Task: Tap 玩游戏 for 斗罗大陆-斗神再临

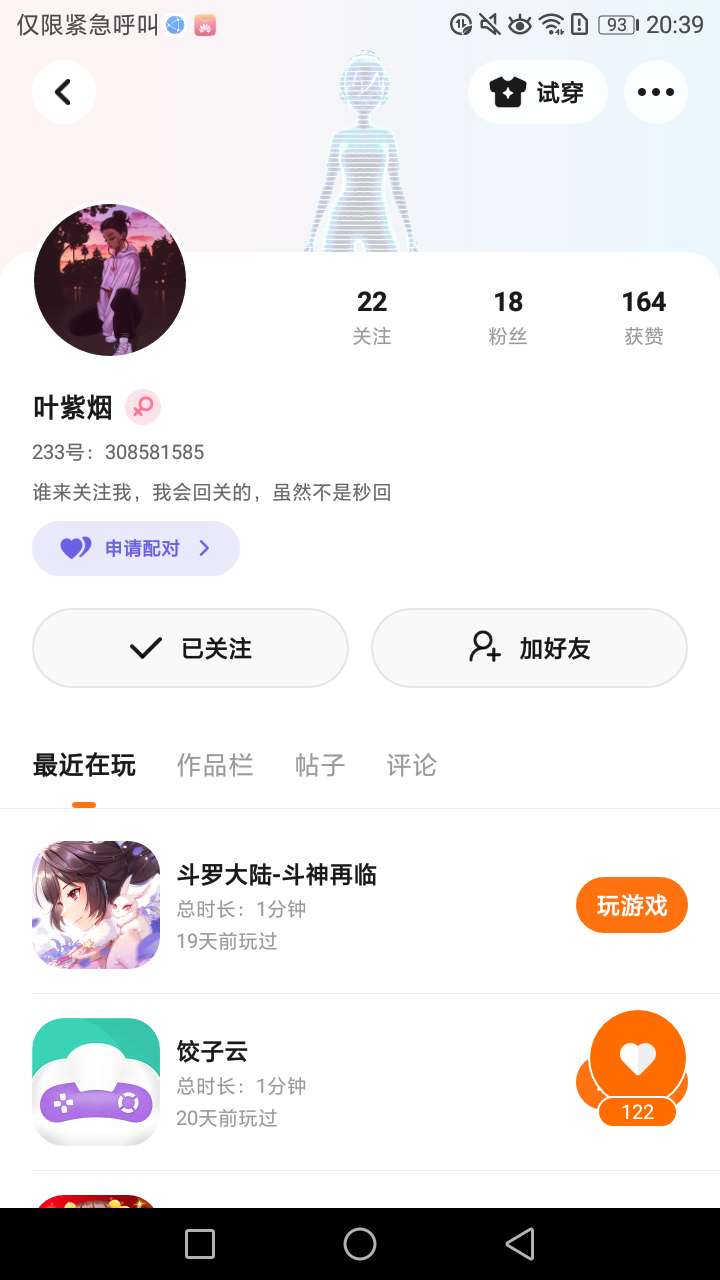Action: (631, 905)
